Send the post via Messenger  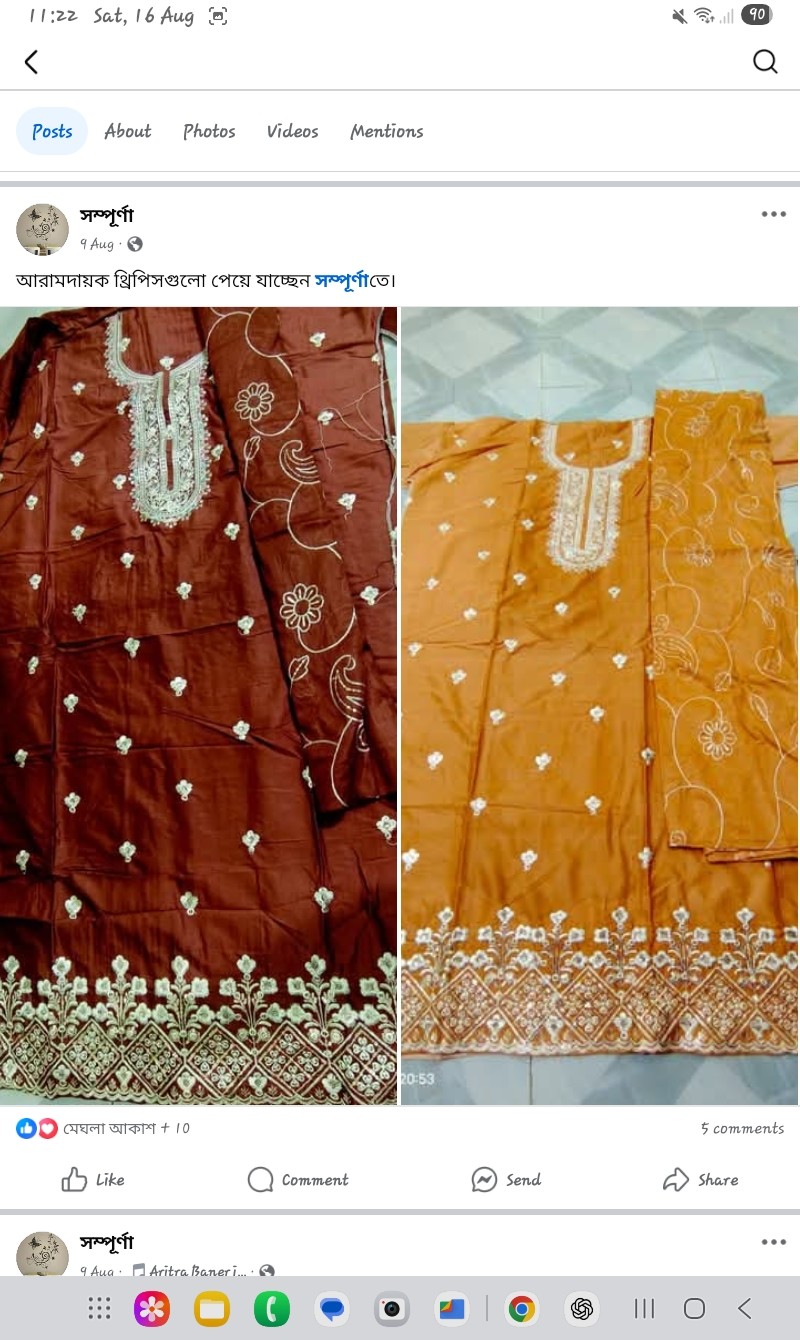pyautogui.click(x=506, y=1180)
